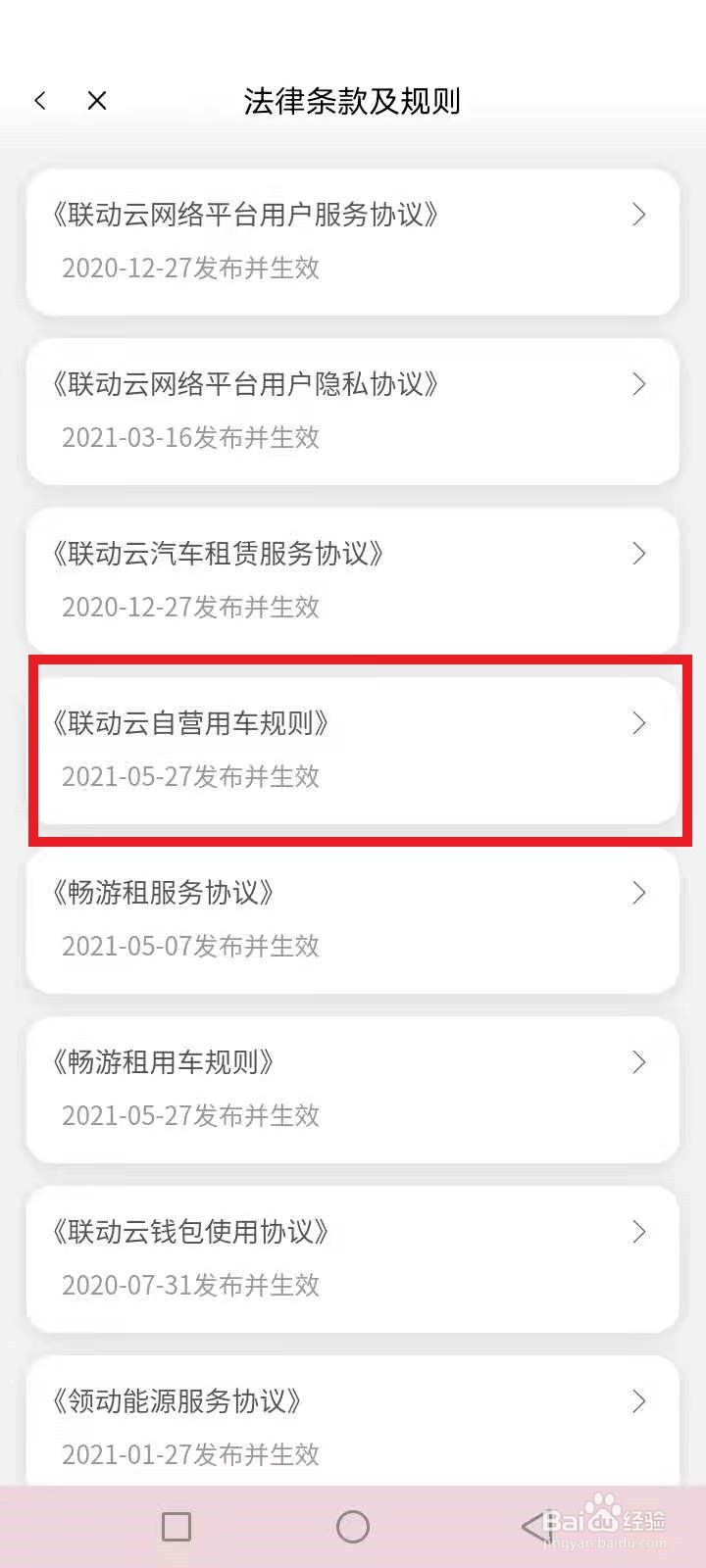
Task: Tap the X close icon near the top
Action: 95,100
